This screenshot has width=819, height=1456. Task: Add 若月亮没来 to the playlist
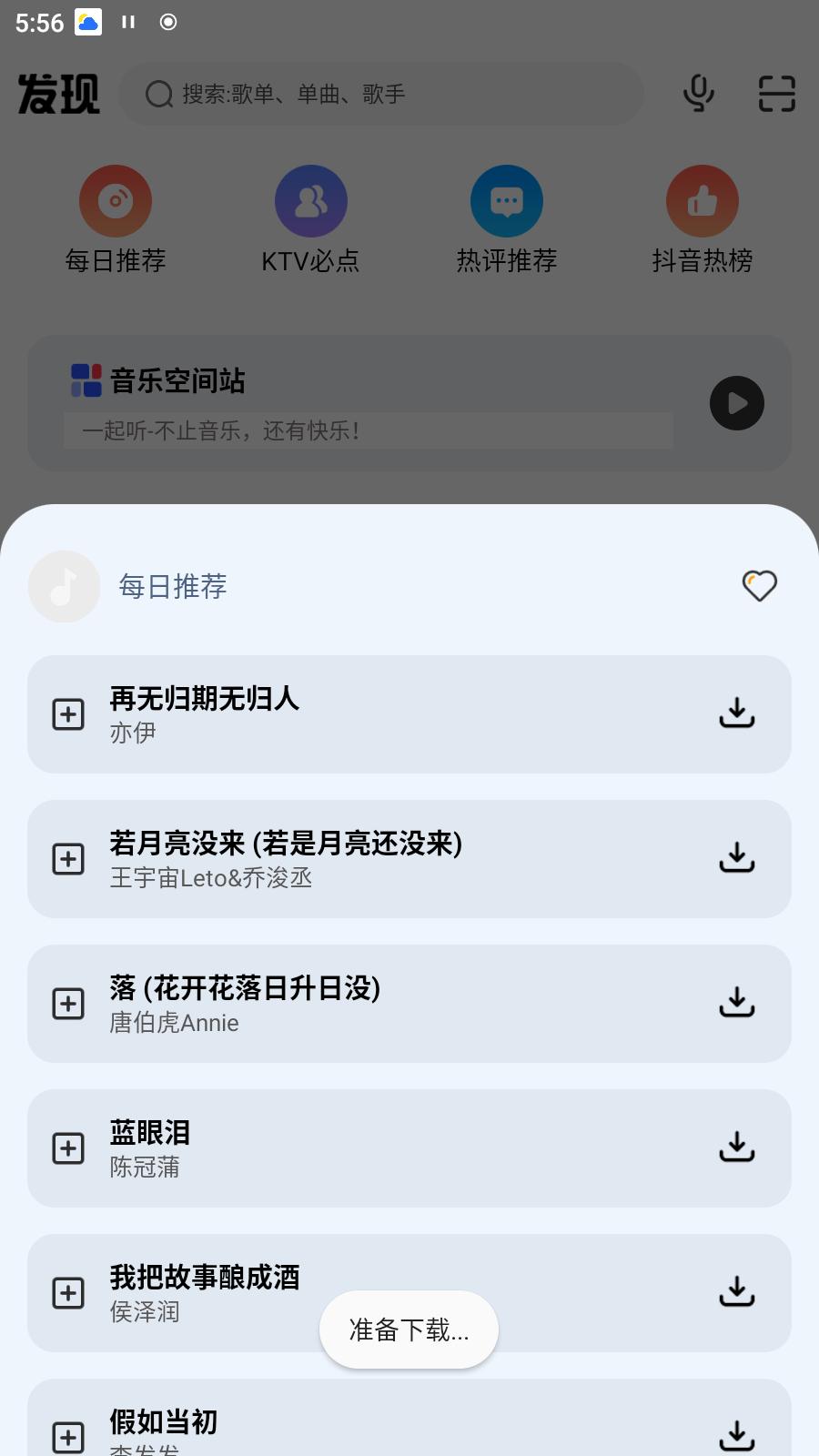click(x=68, y=859)
